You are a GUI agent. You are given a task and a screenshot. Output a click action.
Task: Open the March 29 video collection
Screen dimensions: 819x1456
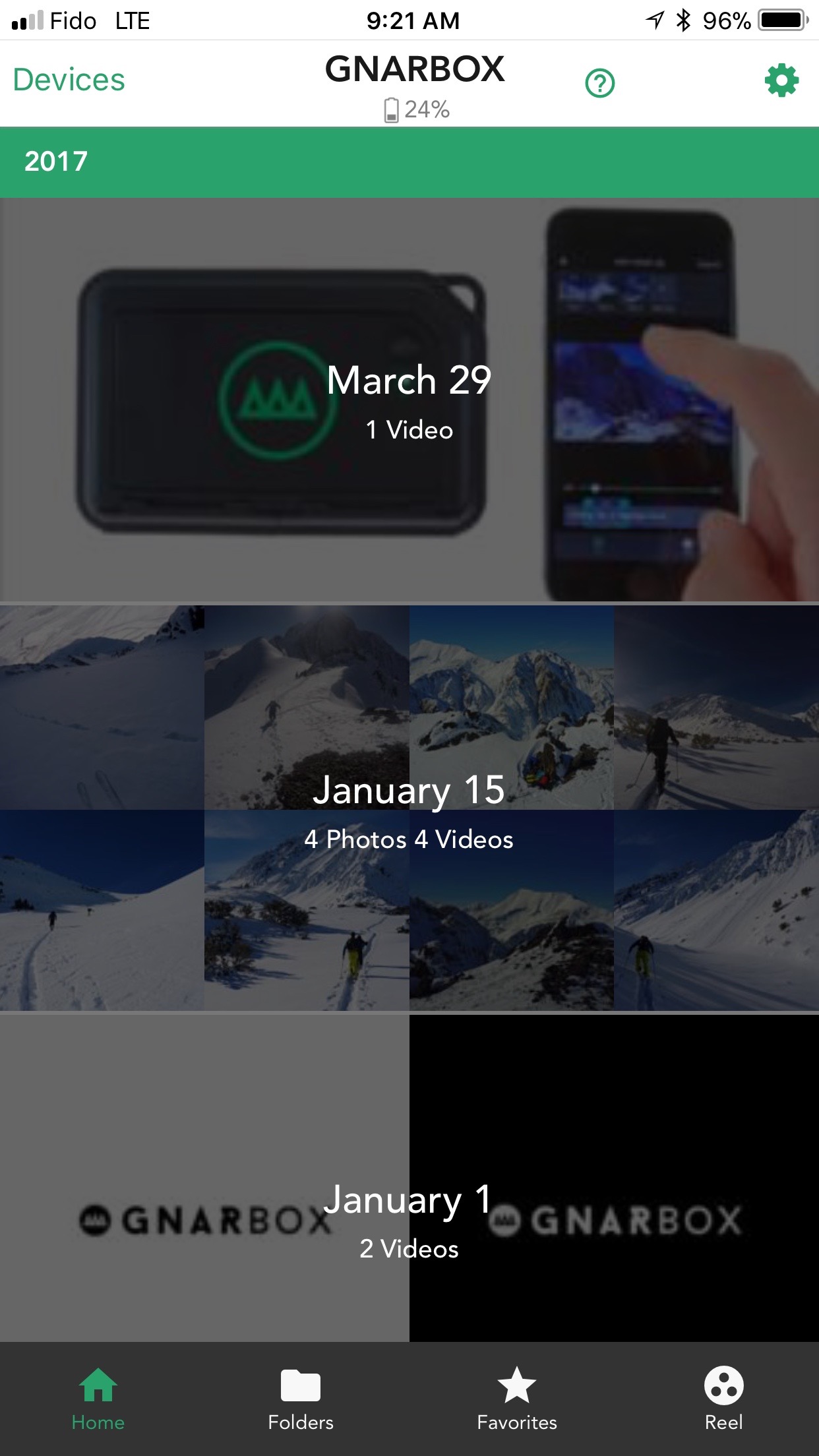tap(409, 400)
